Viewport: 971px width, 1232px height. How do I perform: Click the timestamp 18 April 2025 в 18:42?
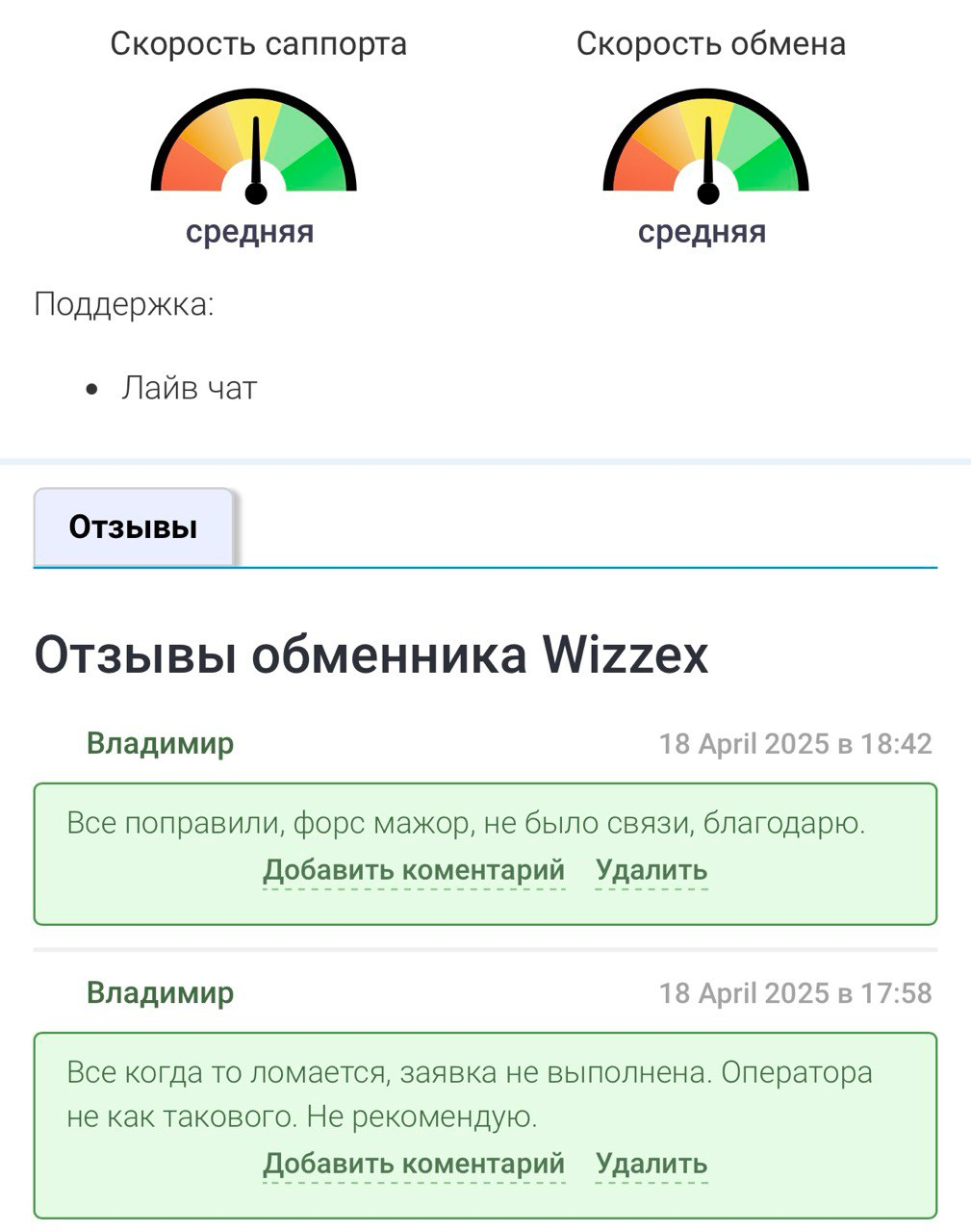796,743
